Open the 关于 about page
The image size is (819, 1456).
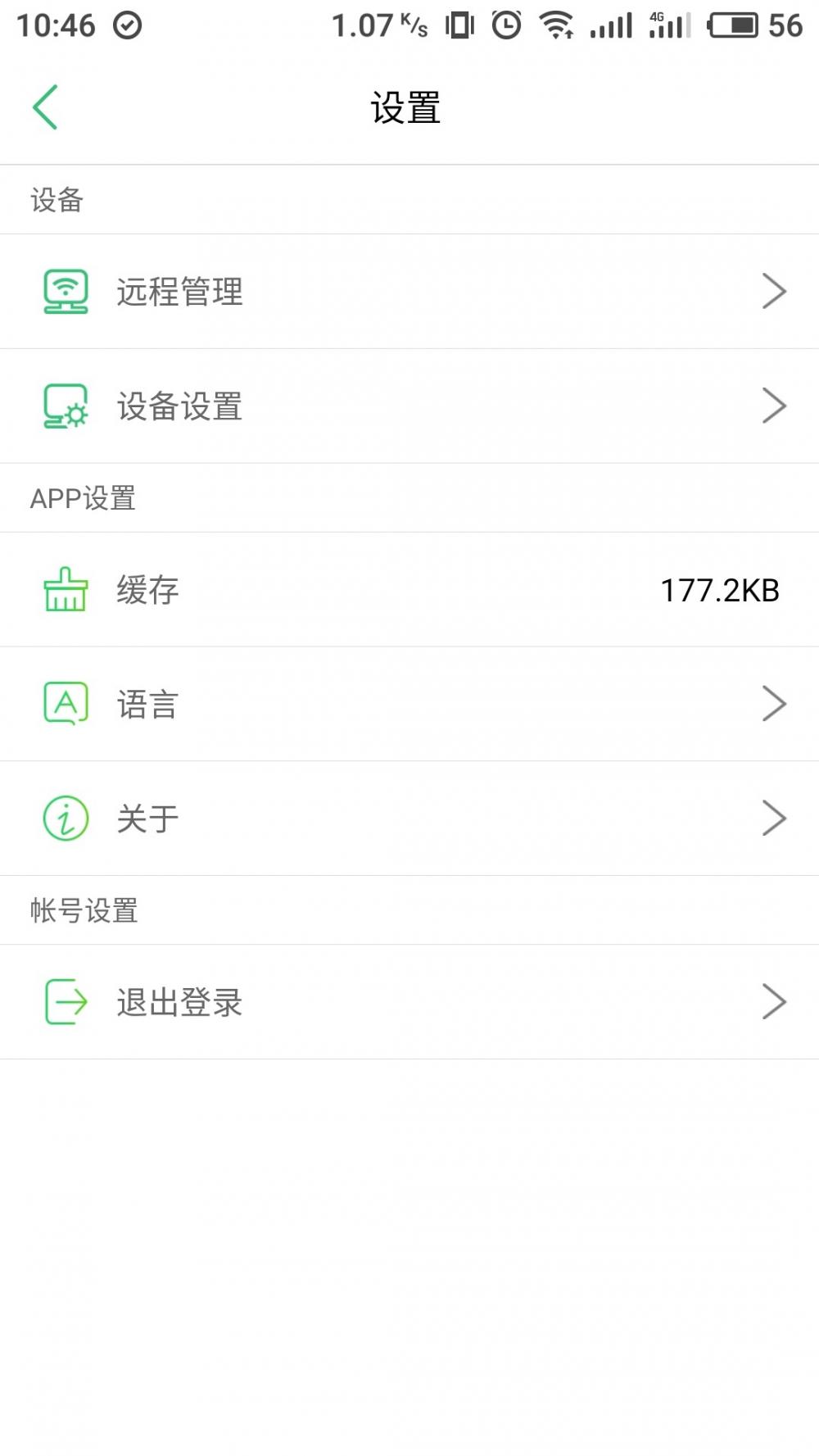(x=409, y=819)
